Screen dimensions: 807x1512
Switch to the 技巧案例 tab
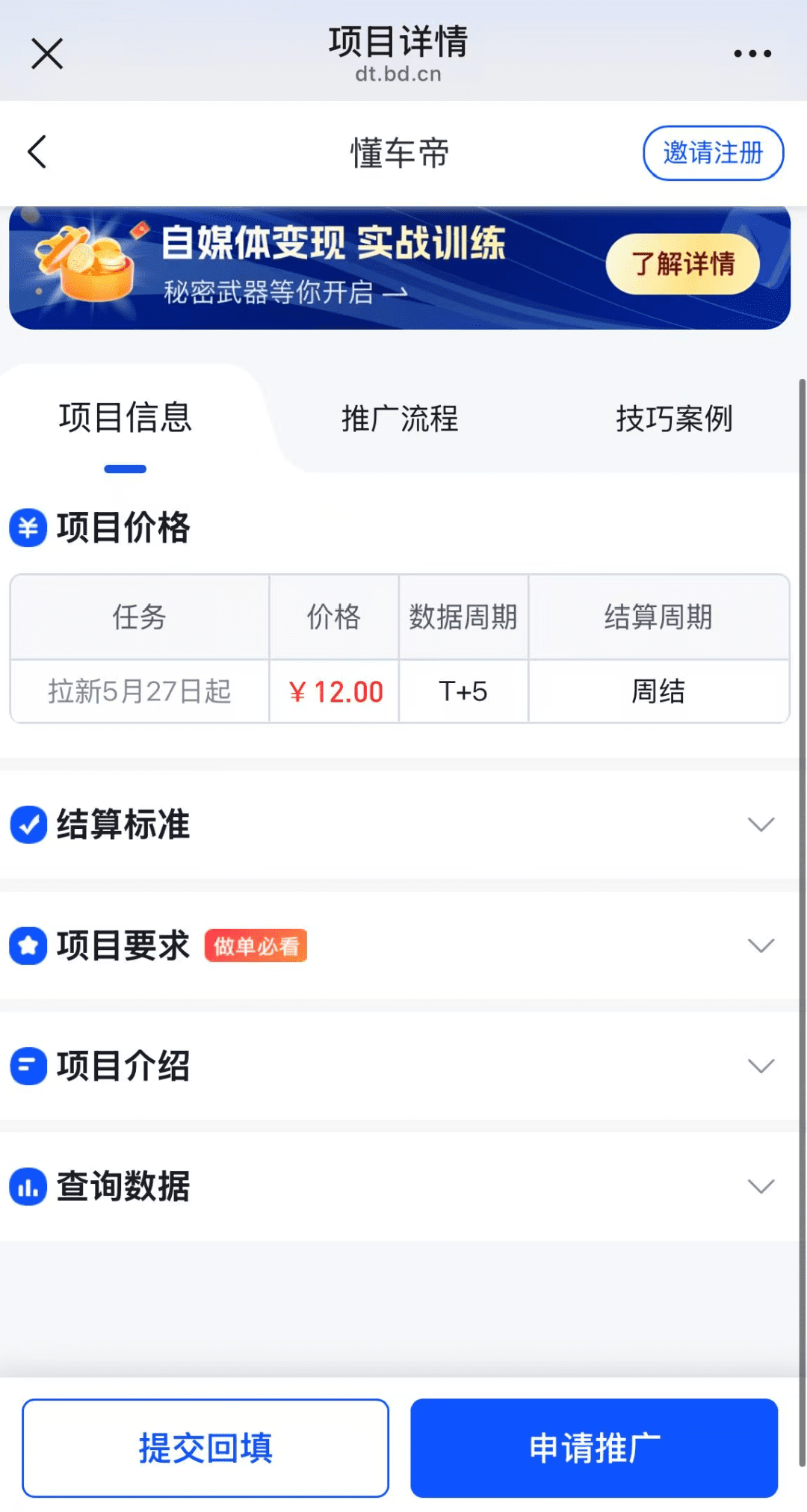coord(674,419)
